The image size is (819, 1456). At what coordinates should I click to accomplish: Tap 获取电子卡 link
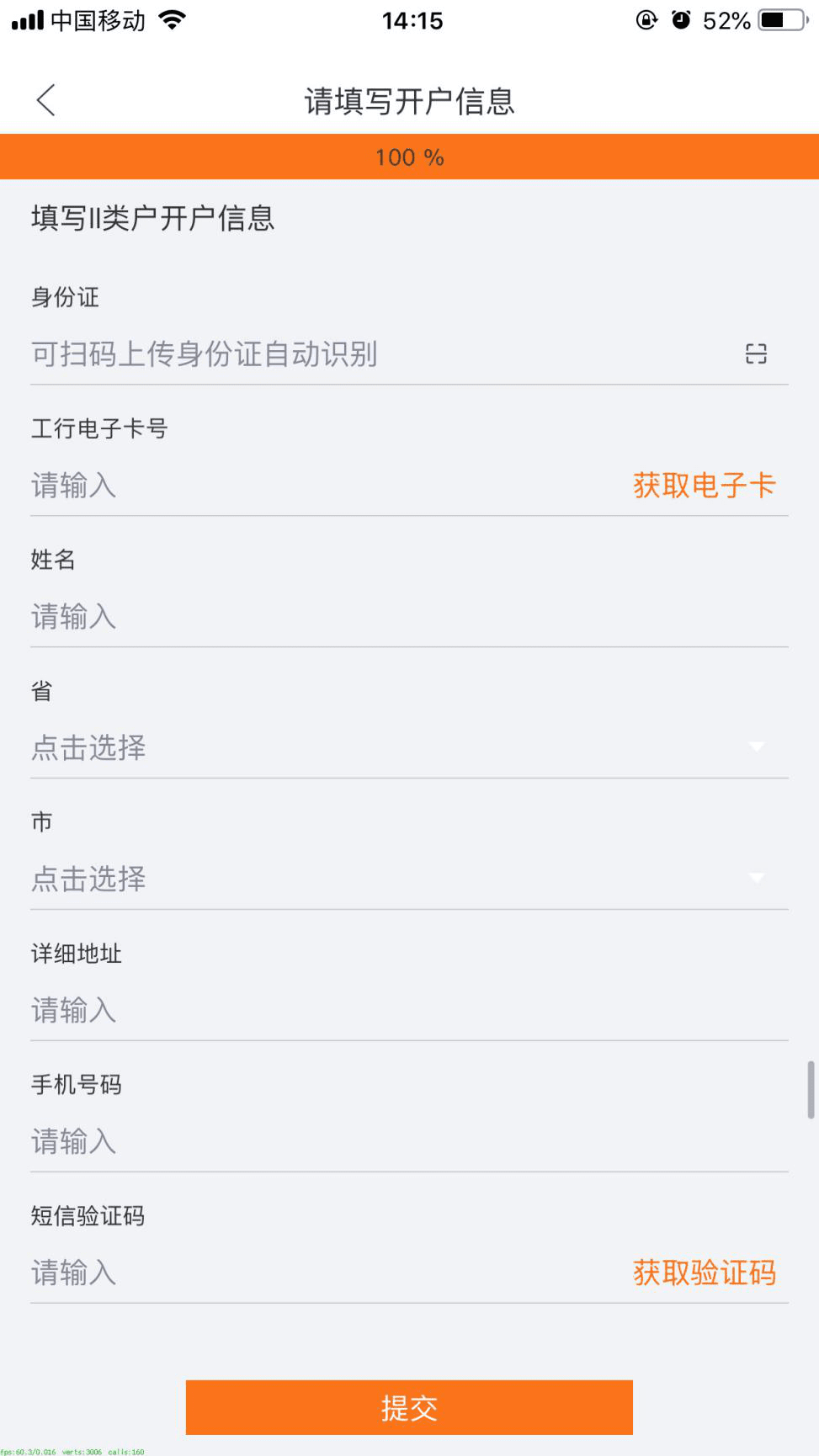point(704,486)
